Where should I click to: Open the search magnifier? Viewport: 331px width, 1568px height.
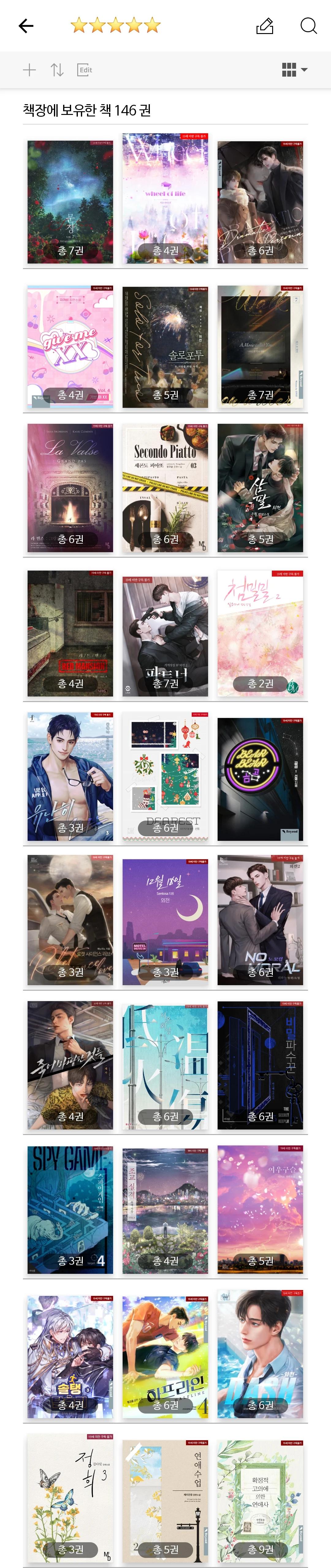point(309,25)
